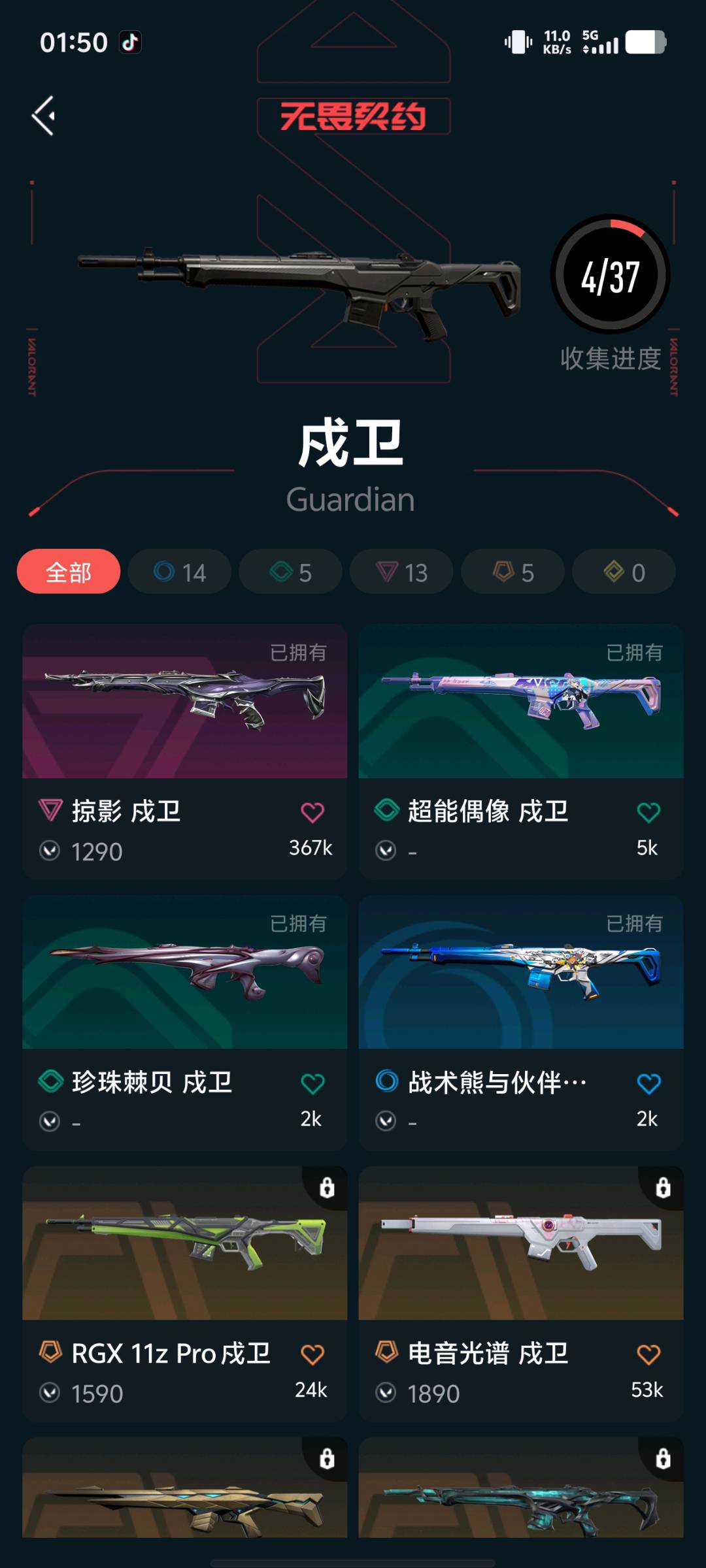The image size is (706, 1568).
Task: Go back using the top-left arrow
Action: [x=44, y=116]
